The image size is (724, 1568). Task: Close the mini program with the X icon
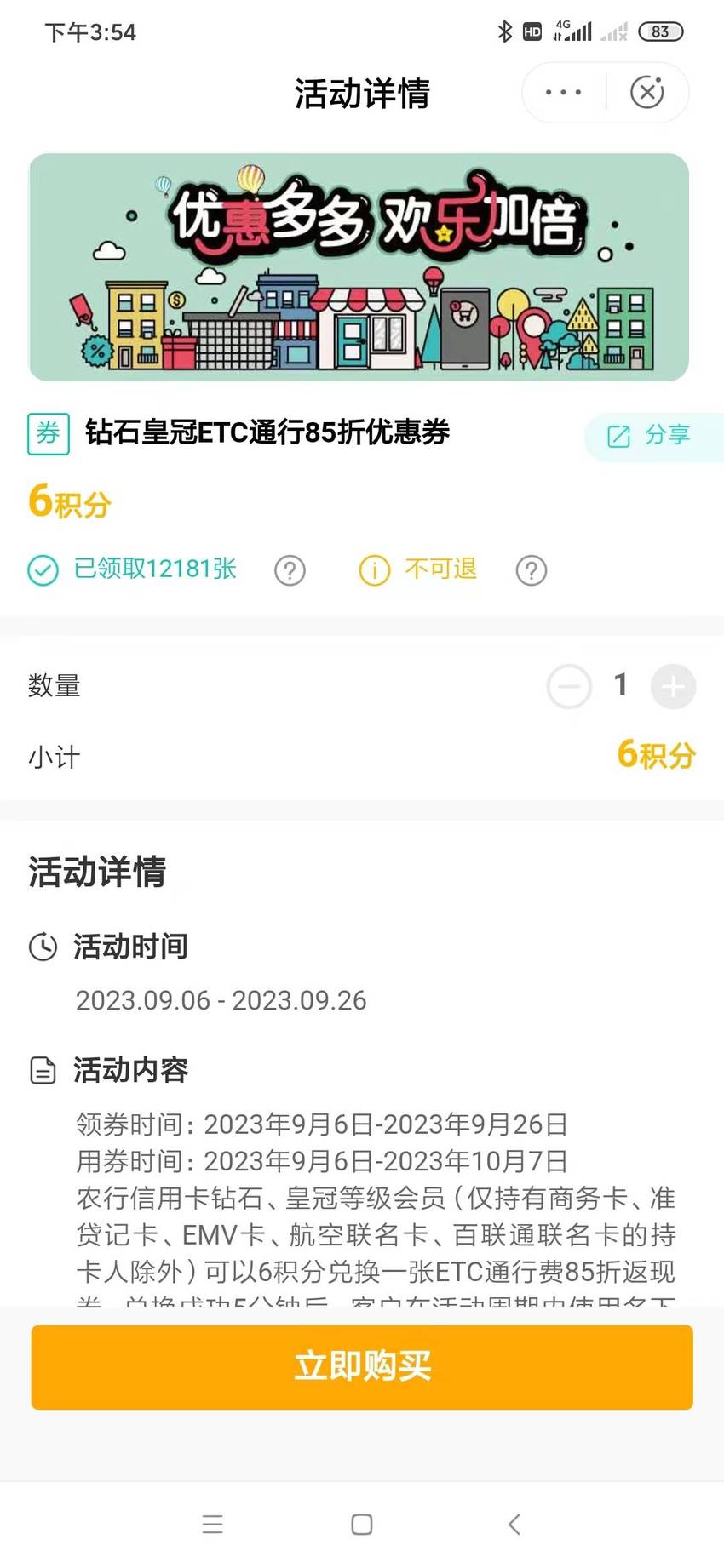[x=647, y=92]
